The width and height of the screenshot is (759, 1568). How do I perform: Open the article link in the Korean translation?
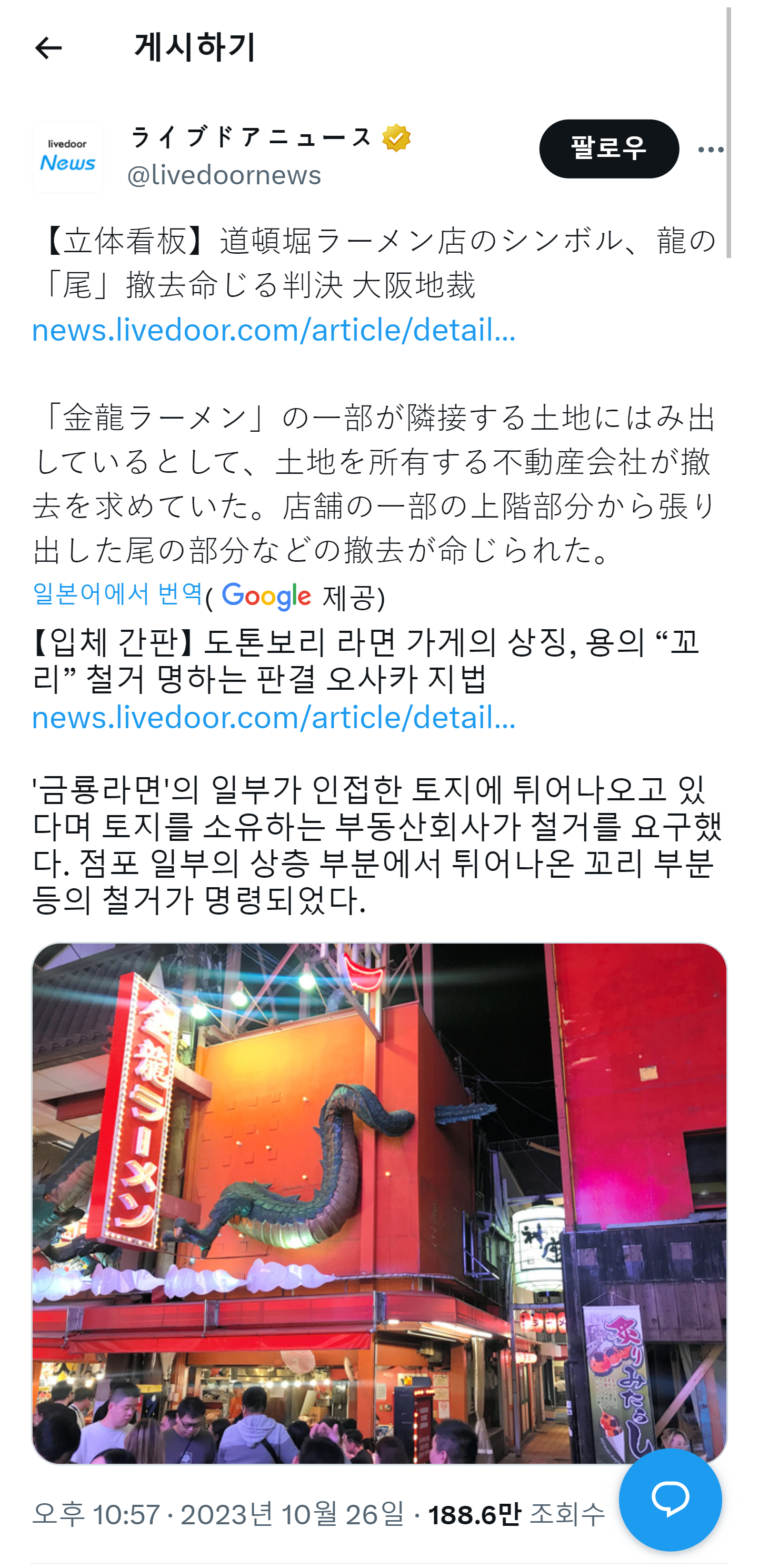273,717
